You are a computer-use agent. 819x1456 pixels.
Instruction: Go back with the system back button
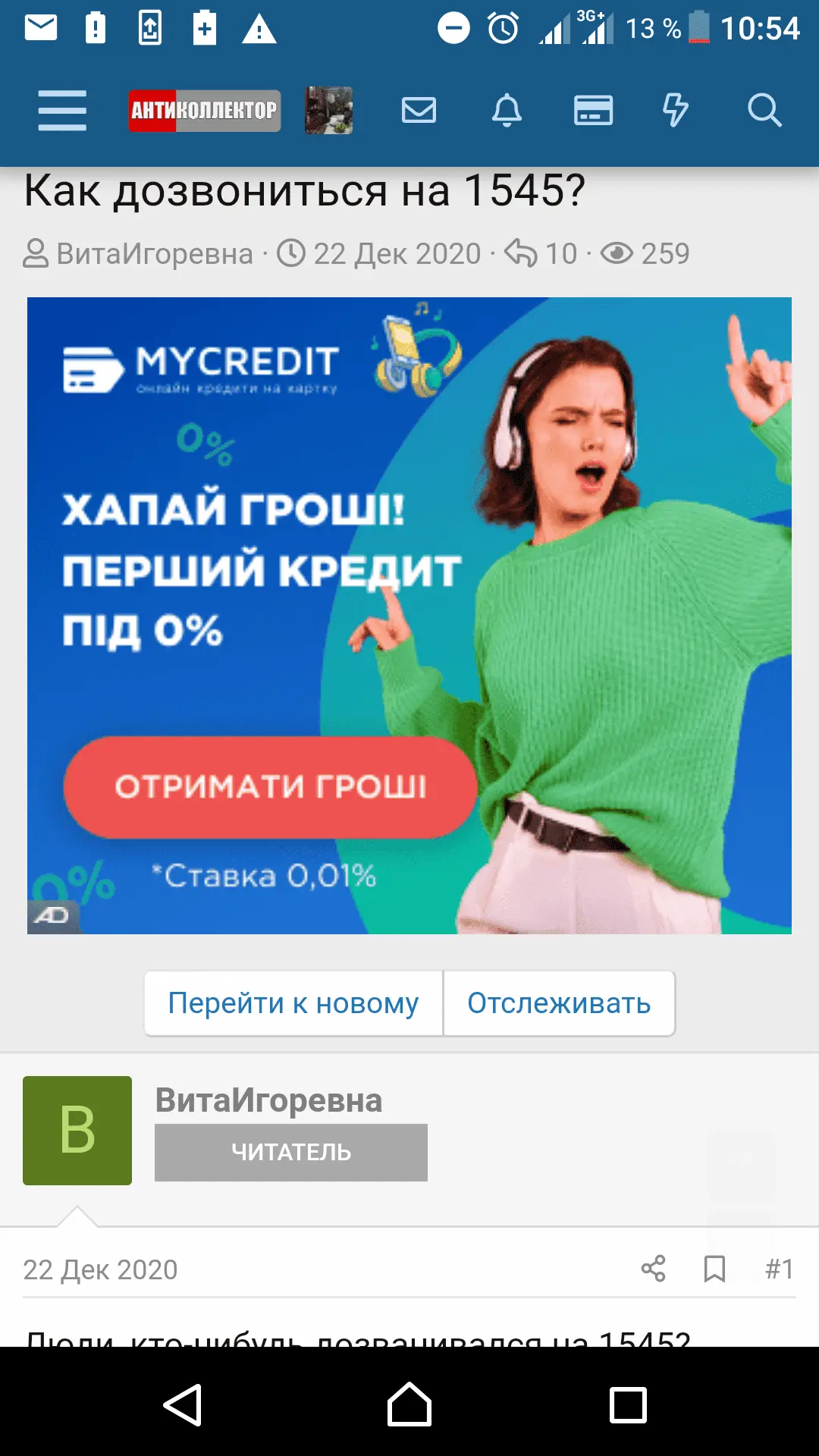183,1405
